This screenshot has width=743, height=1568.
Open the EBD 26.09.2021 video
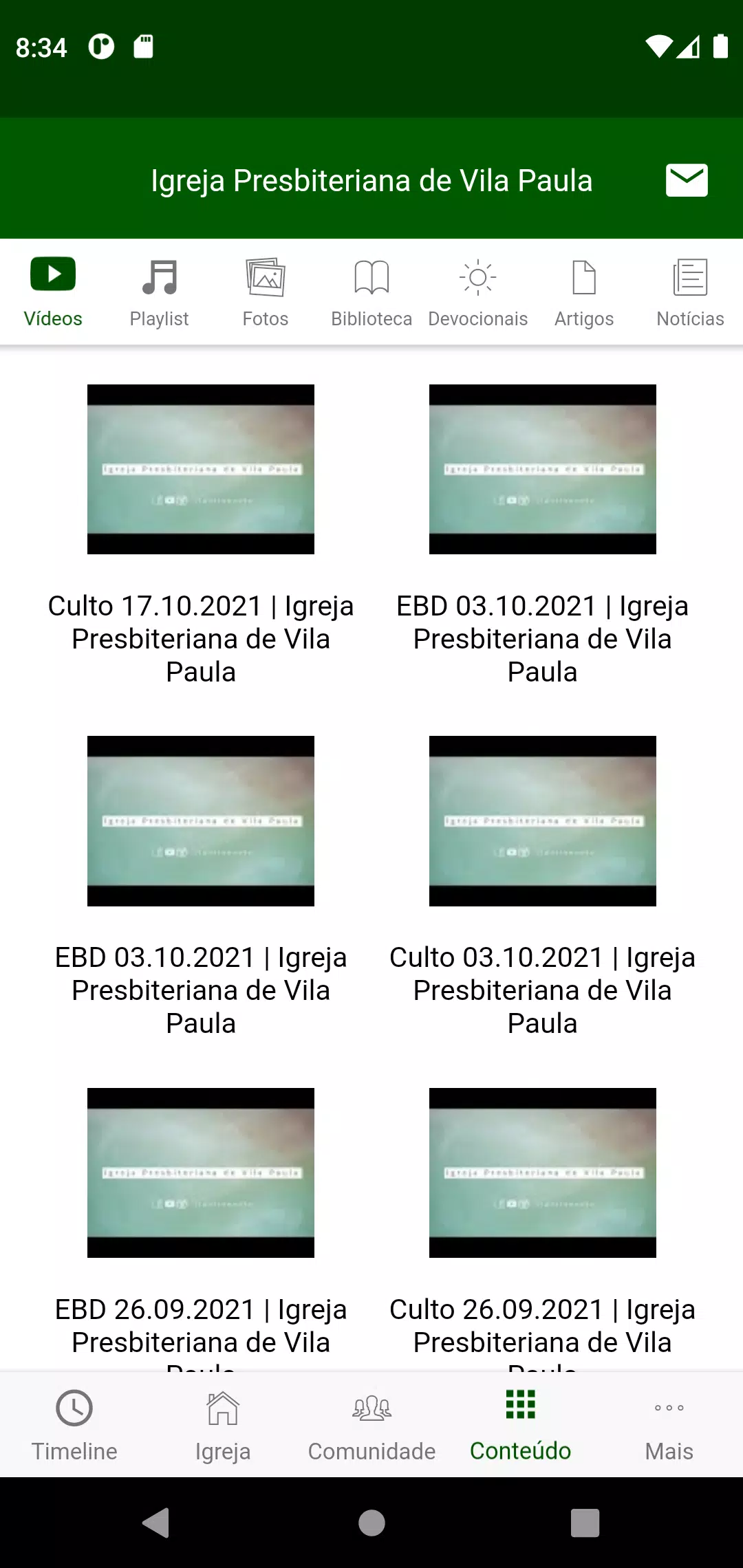[x=201, y=1173]
